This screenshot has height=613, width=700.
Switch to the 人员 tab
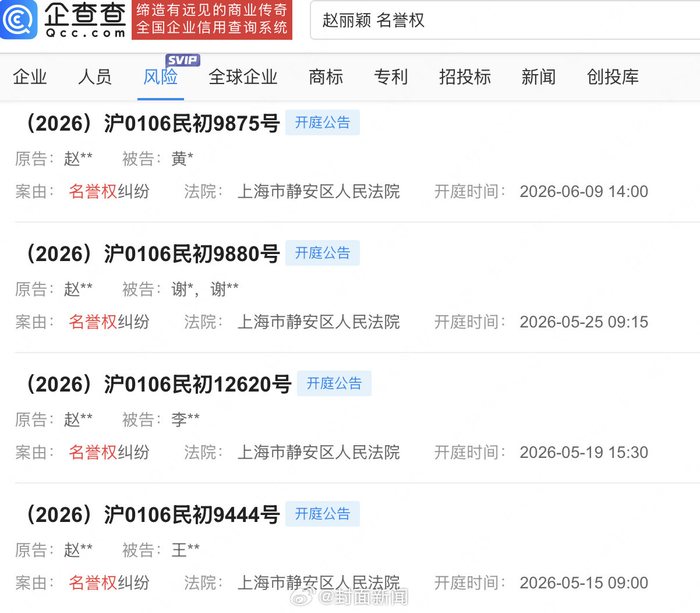click(x=95, y=77)
